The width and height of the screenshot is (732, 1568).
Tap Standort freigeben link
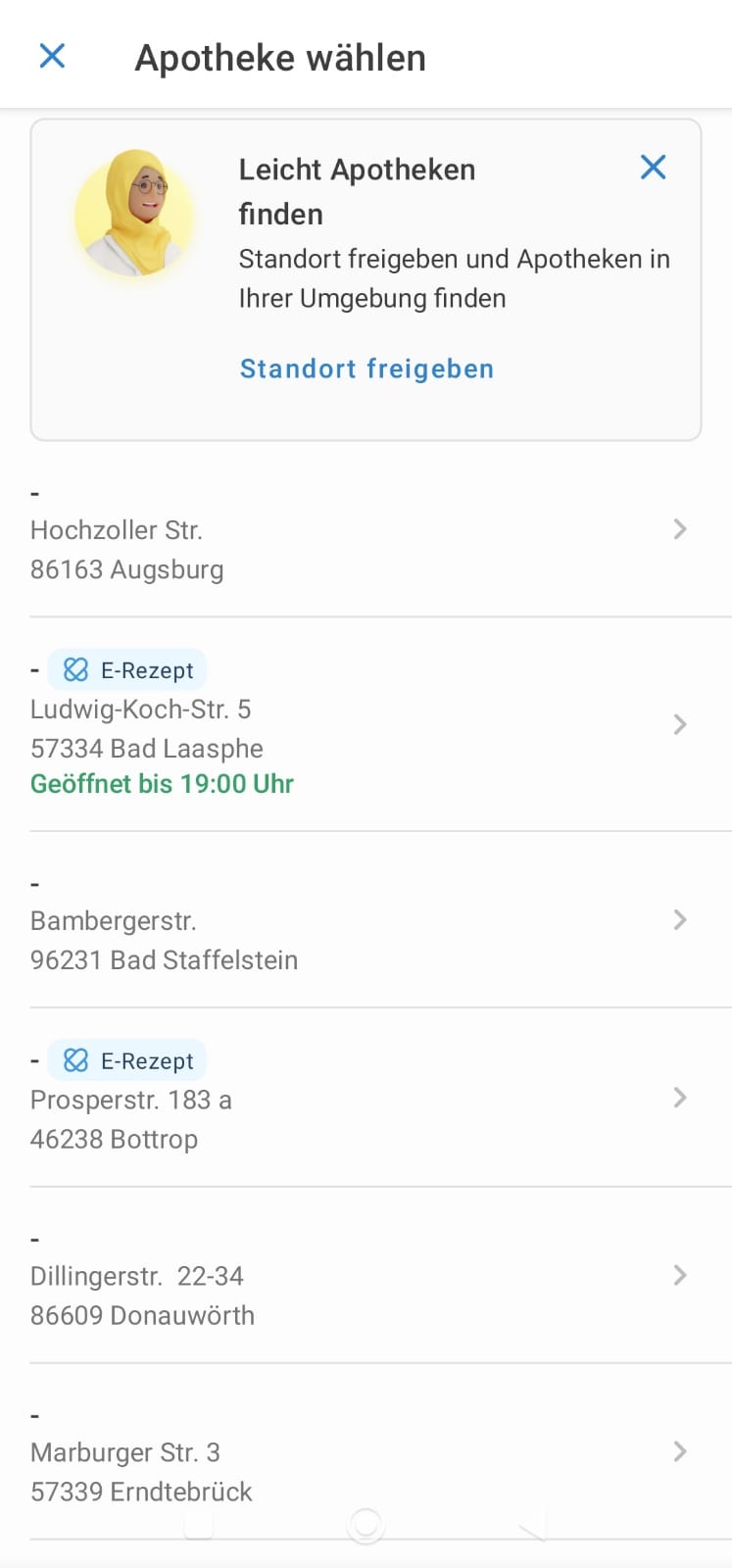366,368
